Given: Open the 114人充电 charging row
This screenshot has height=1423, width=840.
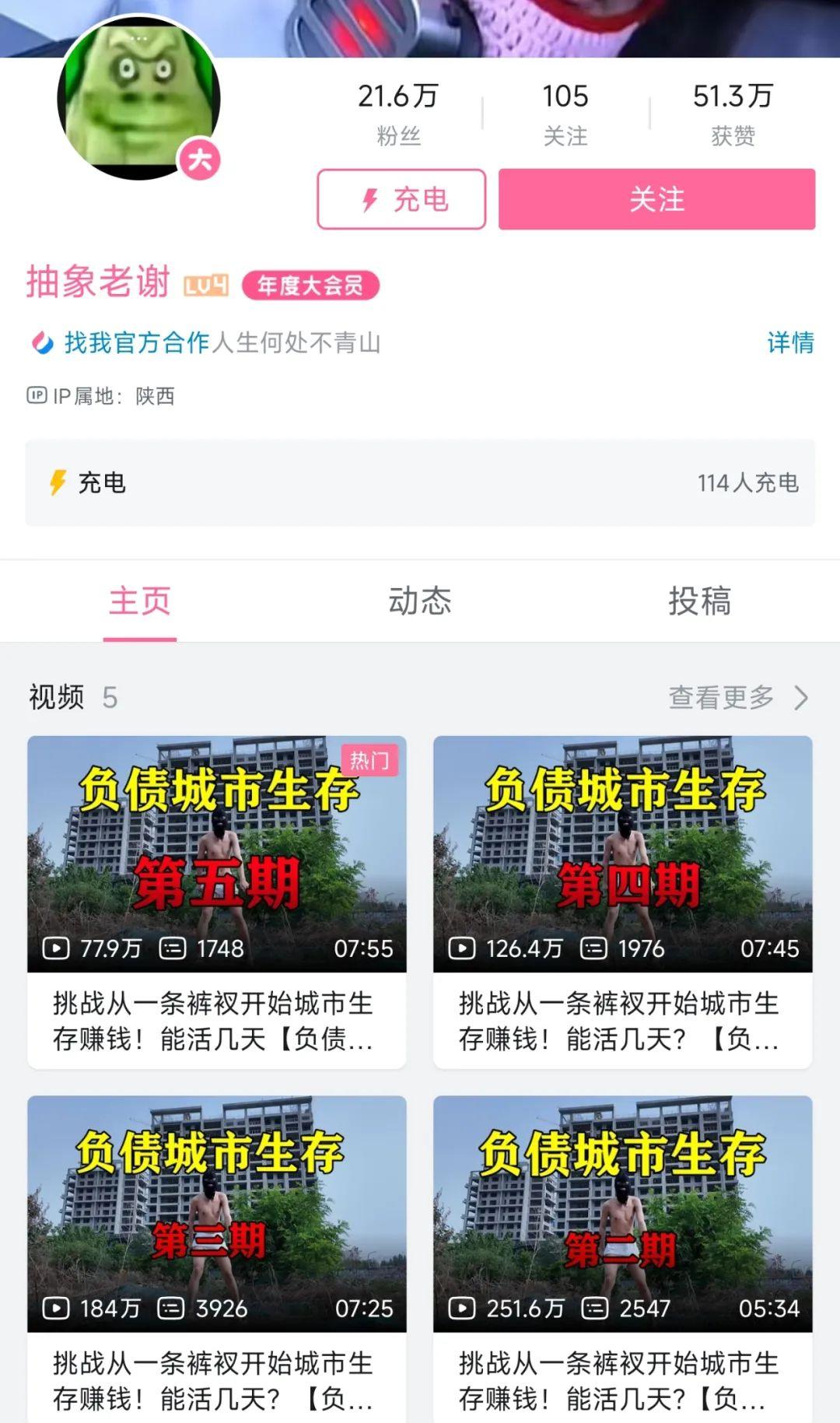Looking at the screenshot, I should (x=420, y=482).
